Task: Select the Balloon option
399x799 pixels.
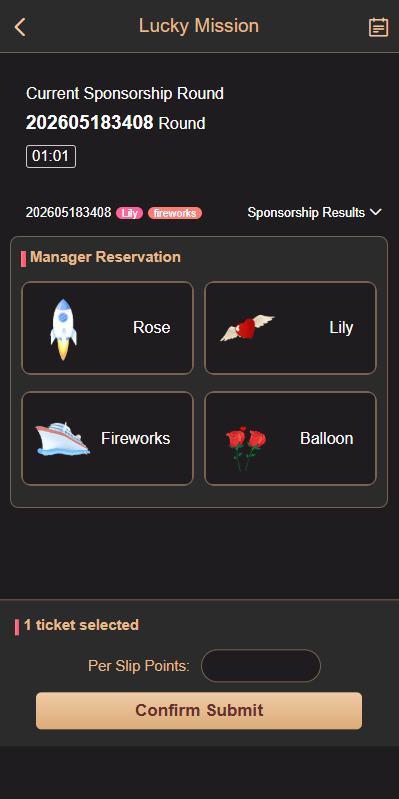Action: (290, 438)
